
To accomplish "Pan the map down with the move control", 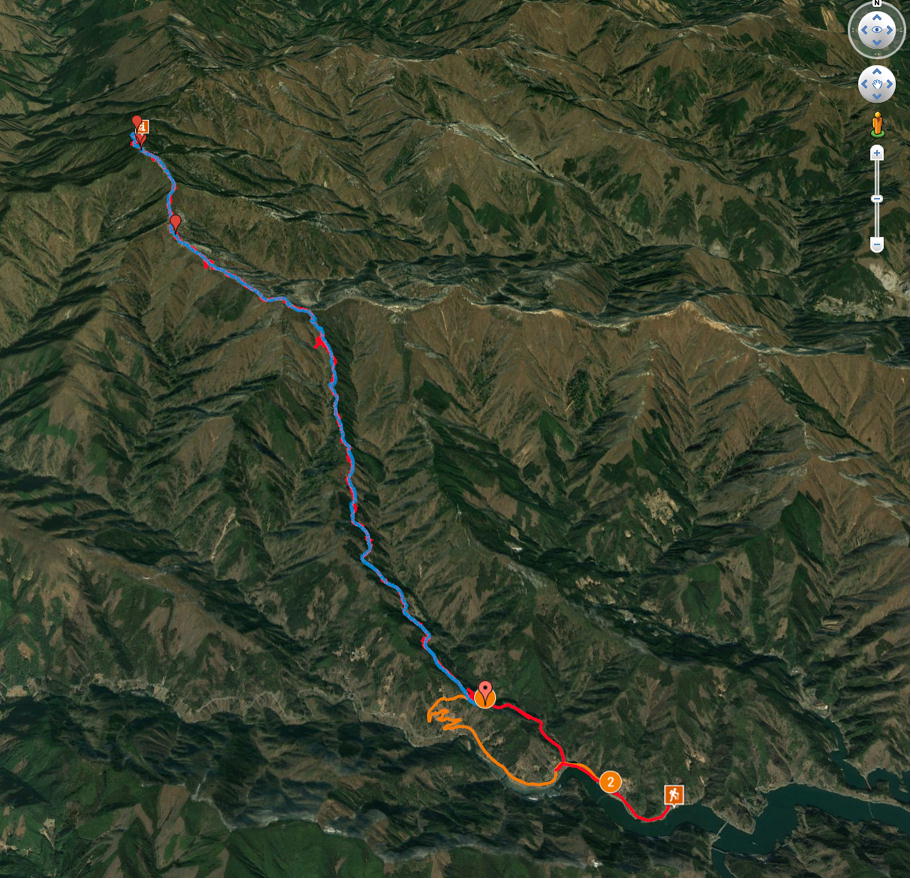I will click(x=877, y=96).
